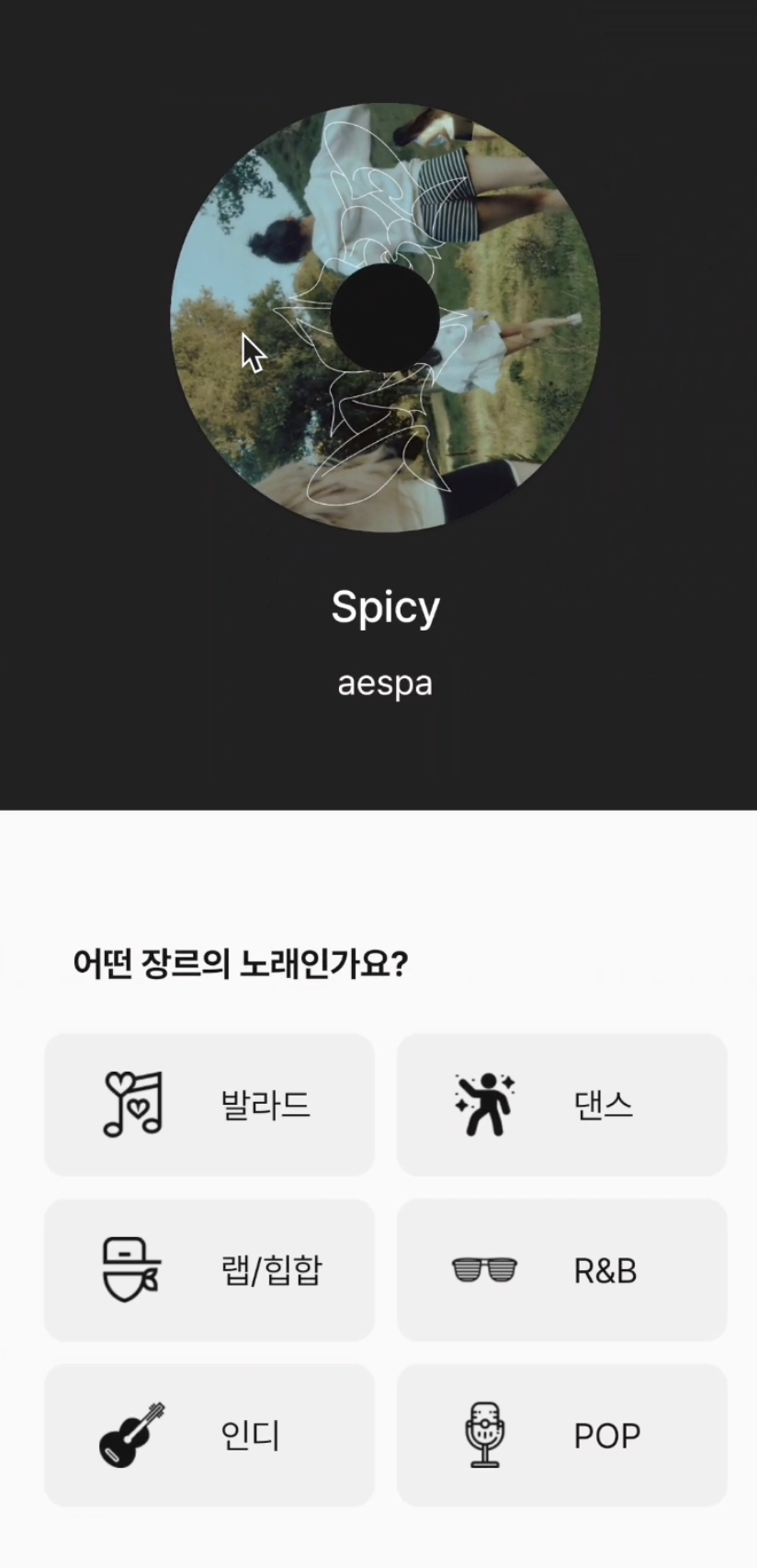757x1568 pixels.
Task: Choose 댄스 as the genre
Action: [561, 1104]
